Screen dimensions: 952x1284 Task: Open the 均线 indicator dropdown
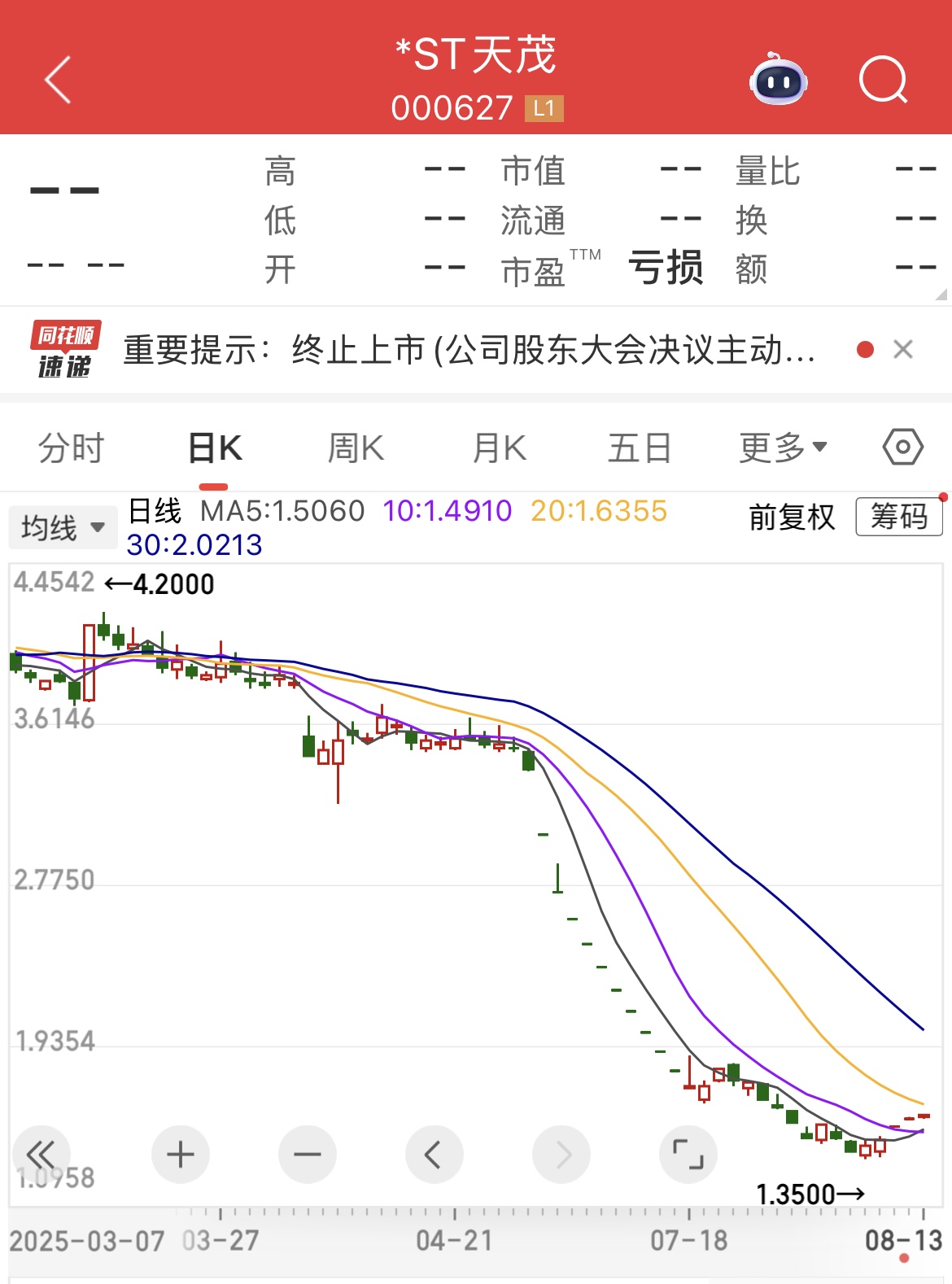tap(63, 527)
